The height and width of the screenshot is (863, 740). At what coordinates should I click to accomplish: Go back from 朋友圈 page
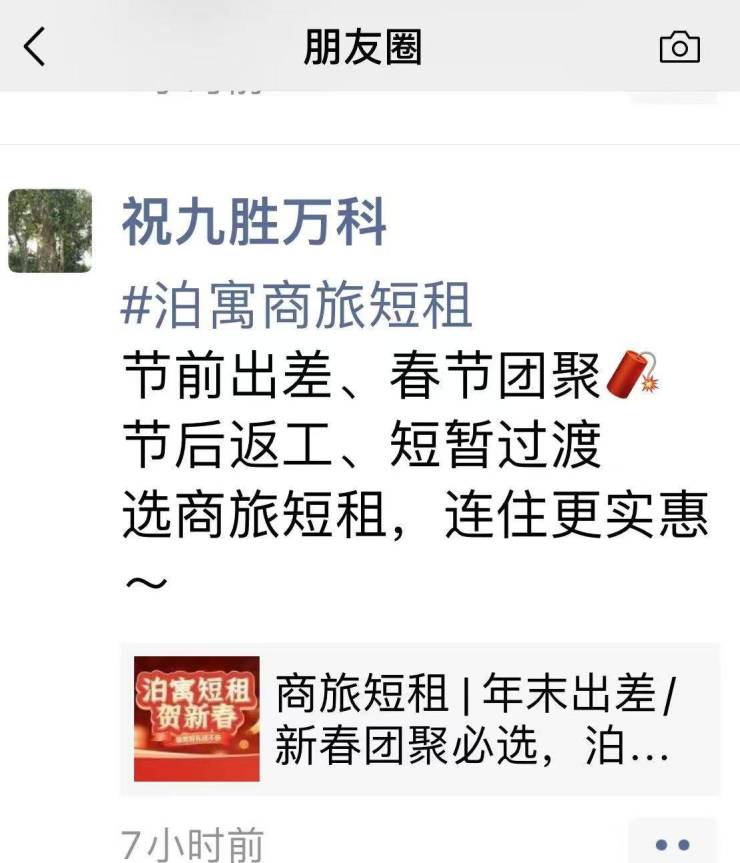[35, 47]
